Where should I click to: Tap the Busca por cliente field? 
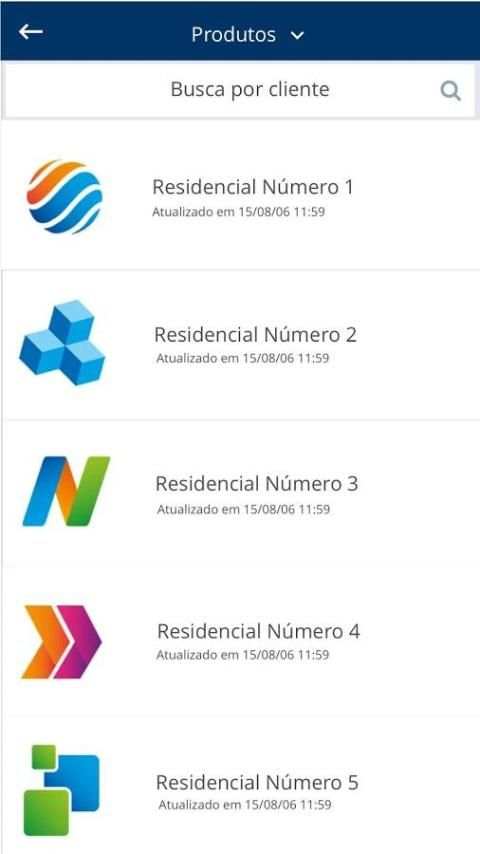point(240,90)
